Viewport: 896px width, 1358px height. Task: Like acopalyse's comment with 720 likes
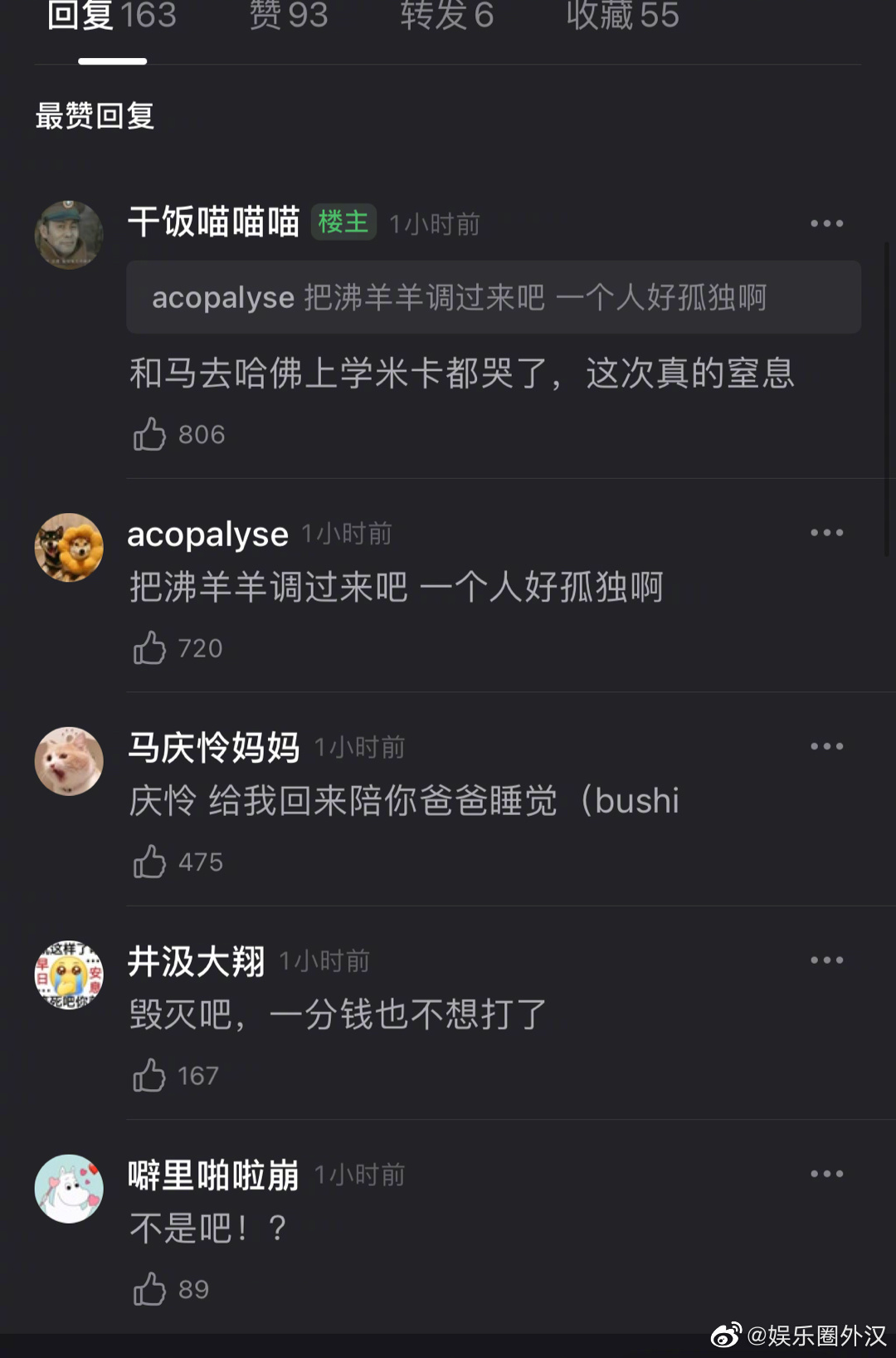(x=150, y=648)
